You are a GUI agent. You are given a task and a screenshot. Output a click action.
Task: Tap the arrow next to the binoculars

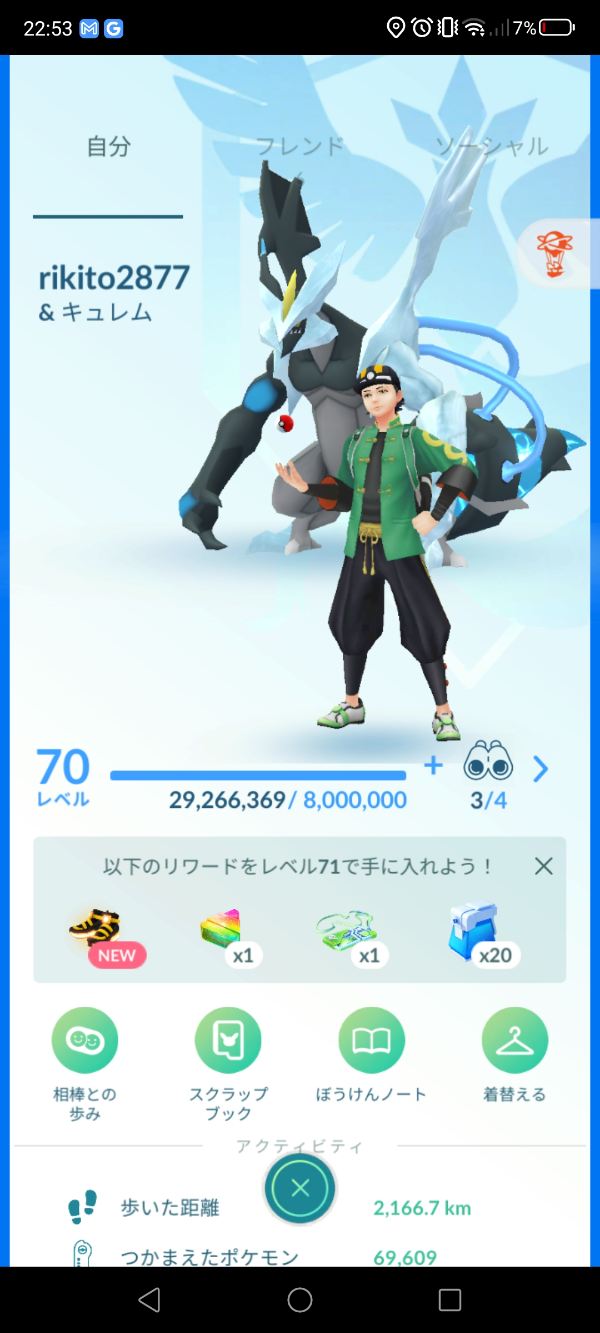541,768
